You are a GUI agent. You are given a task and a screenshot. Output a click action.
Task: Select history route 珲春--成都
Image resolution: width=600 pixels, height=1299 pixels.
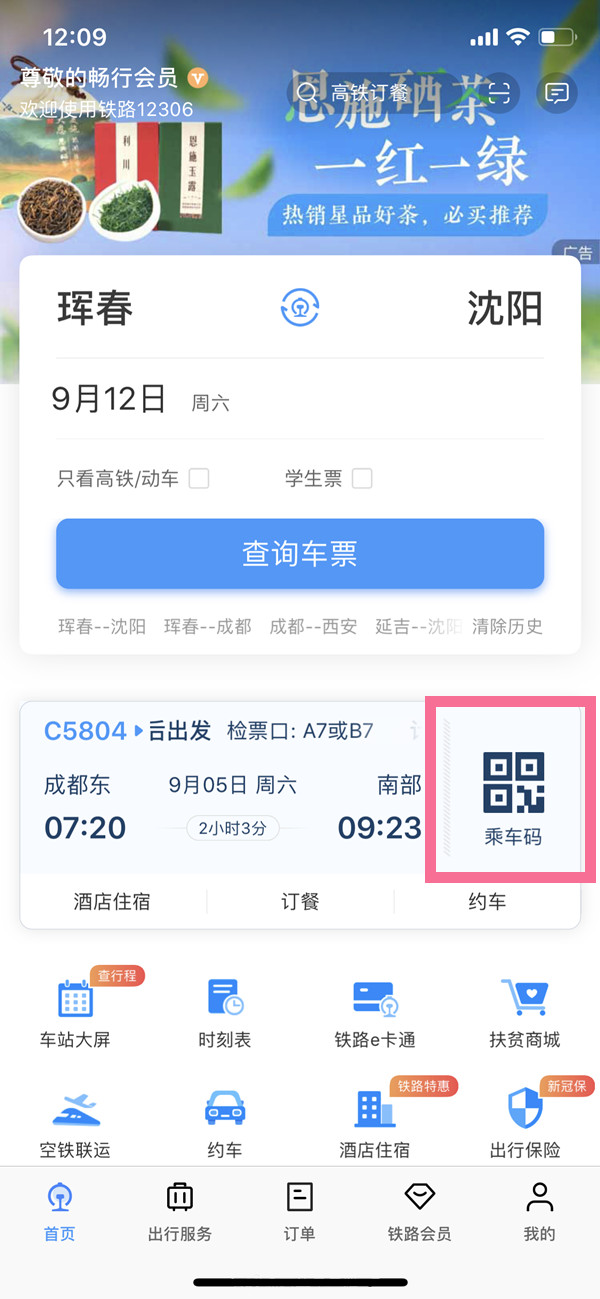[207, 627]
